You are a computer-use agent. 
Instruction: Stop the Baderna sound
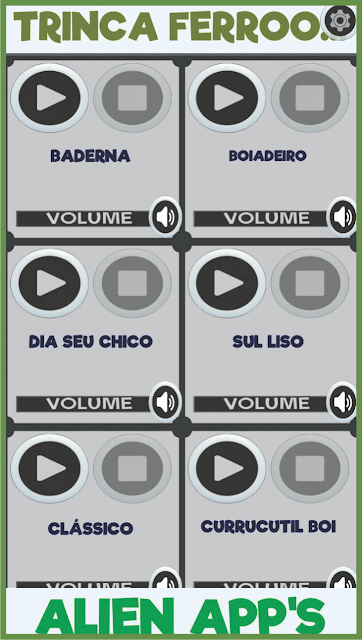132,98
